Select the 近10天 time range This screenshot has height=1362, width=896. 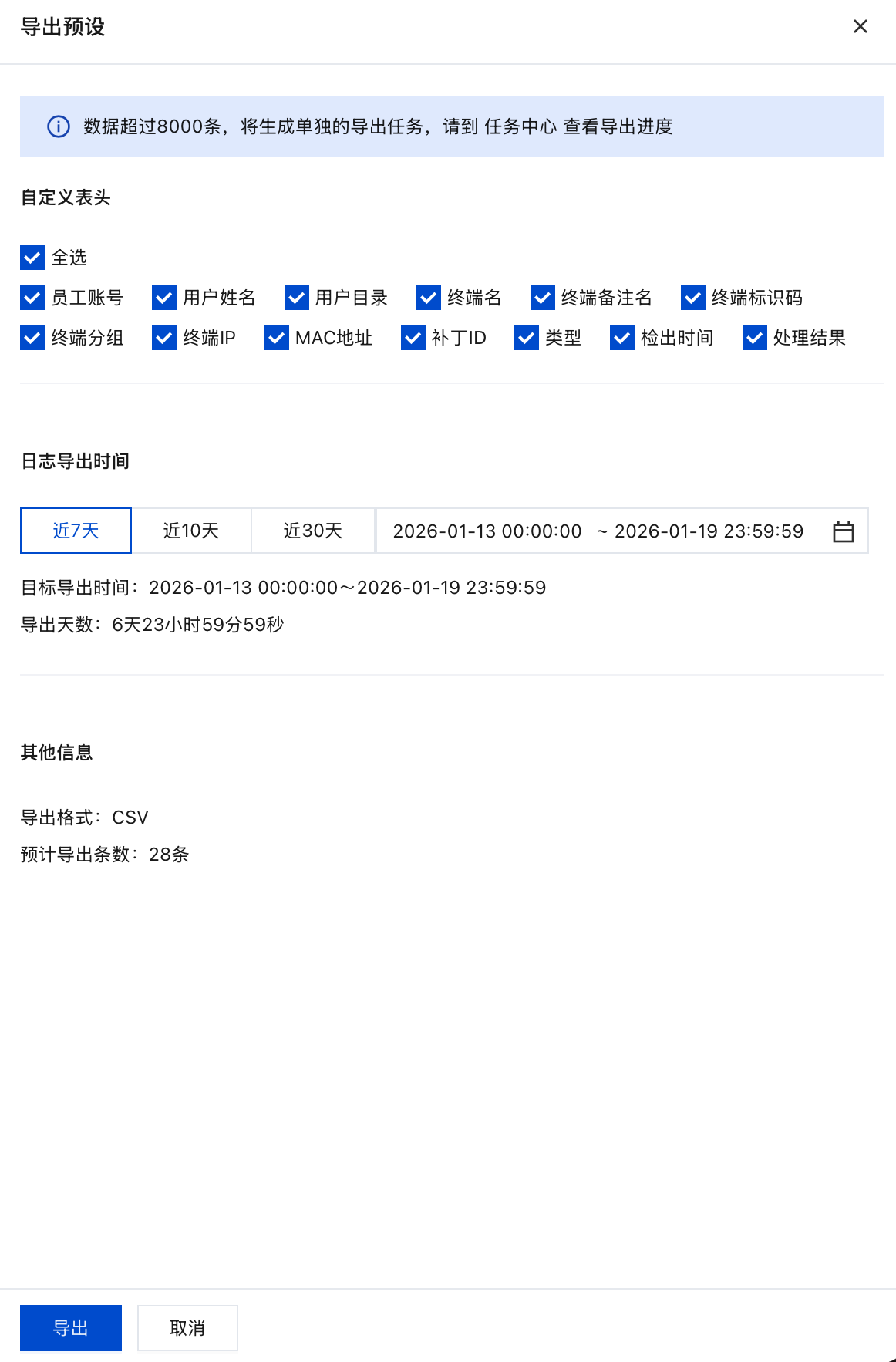pyautogui.click(x=191, y=531)
